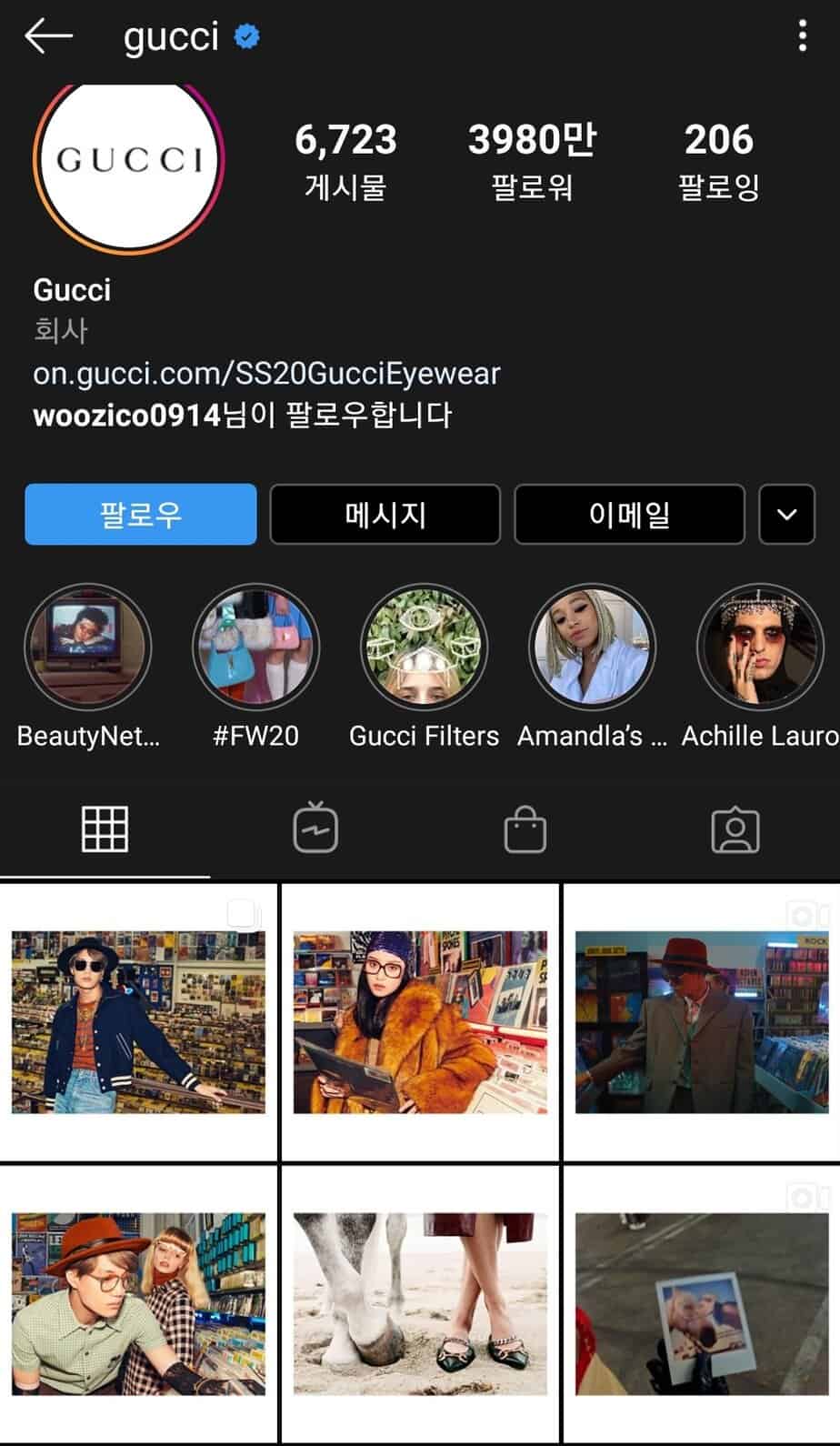Open the Gucci Filters highlight

[x=424, y=647]
